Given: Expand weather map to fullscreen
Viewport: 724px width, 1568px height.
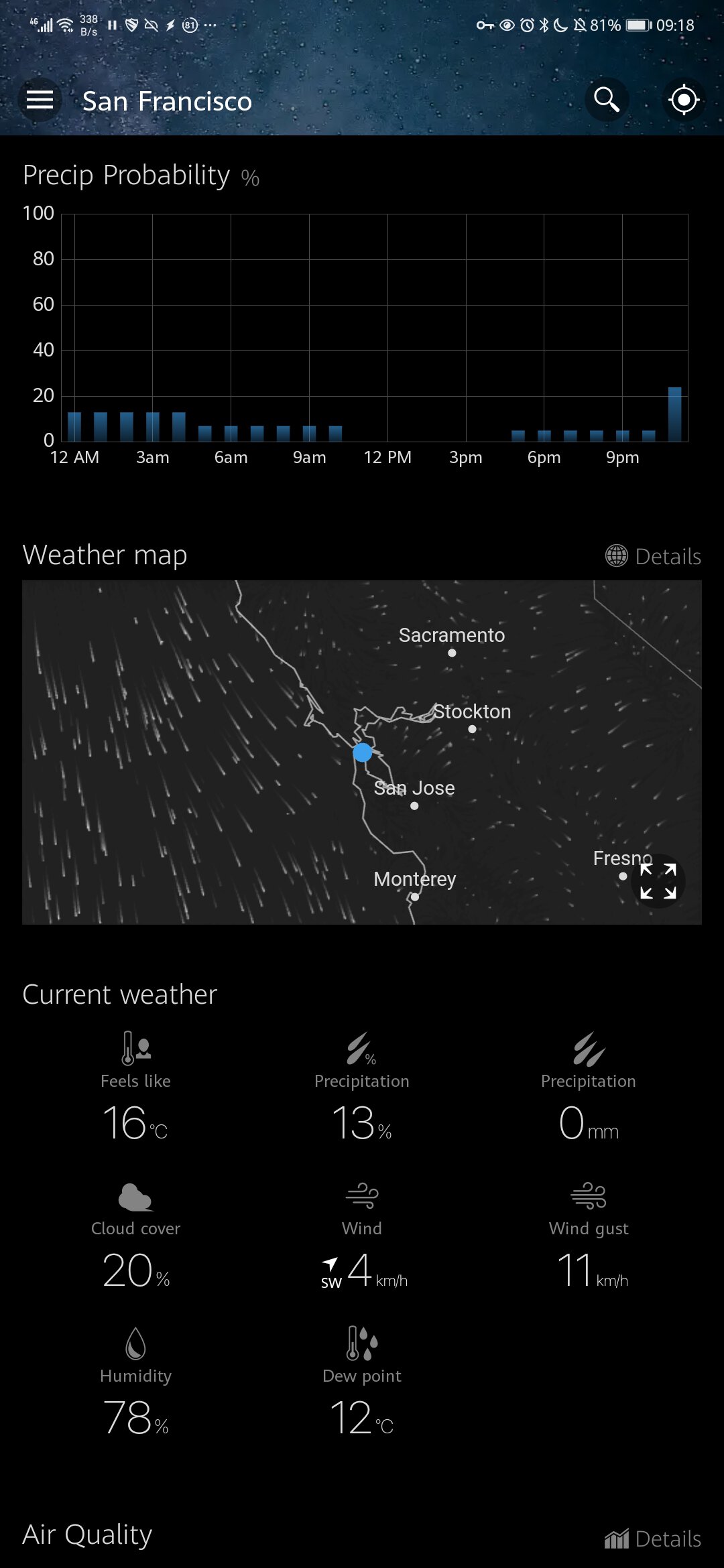Looking at the screenshot, I should [x=658, y=881].
